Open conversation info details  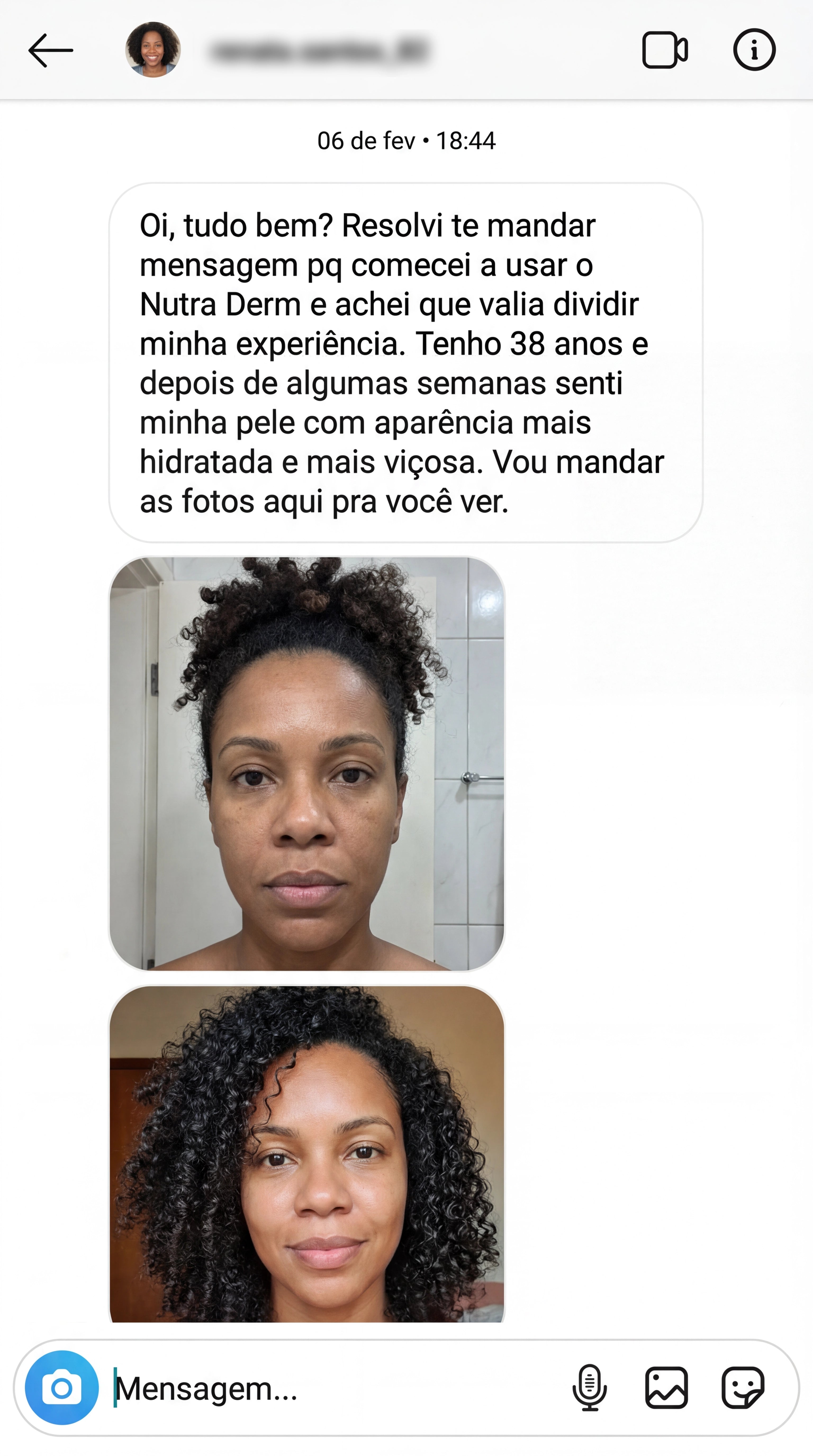coord(754,50)
